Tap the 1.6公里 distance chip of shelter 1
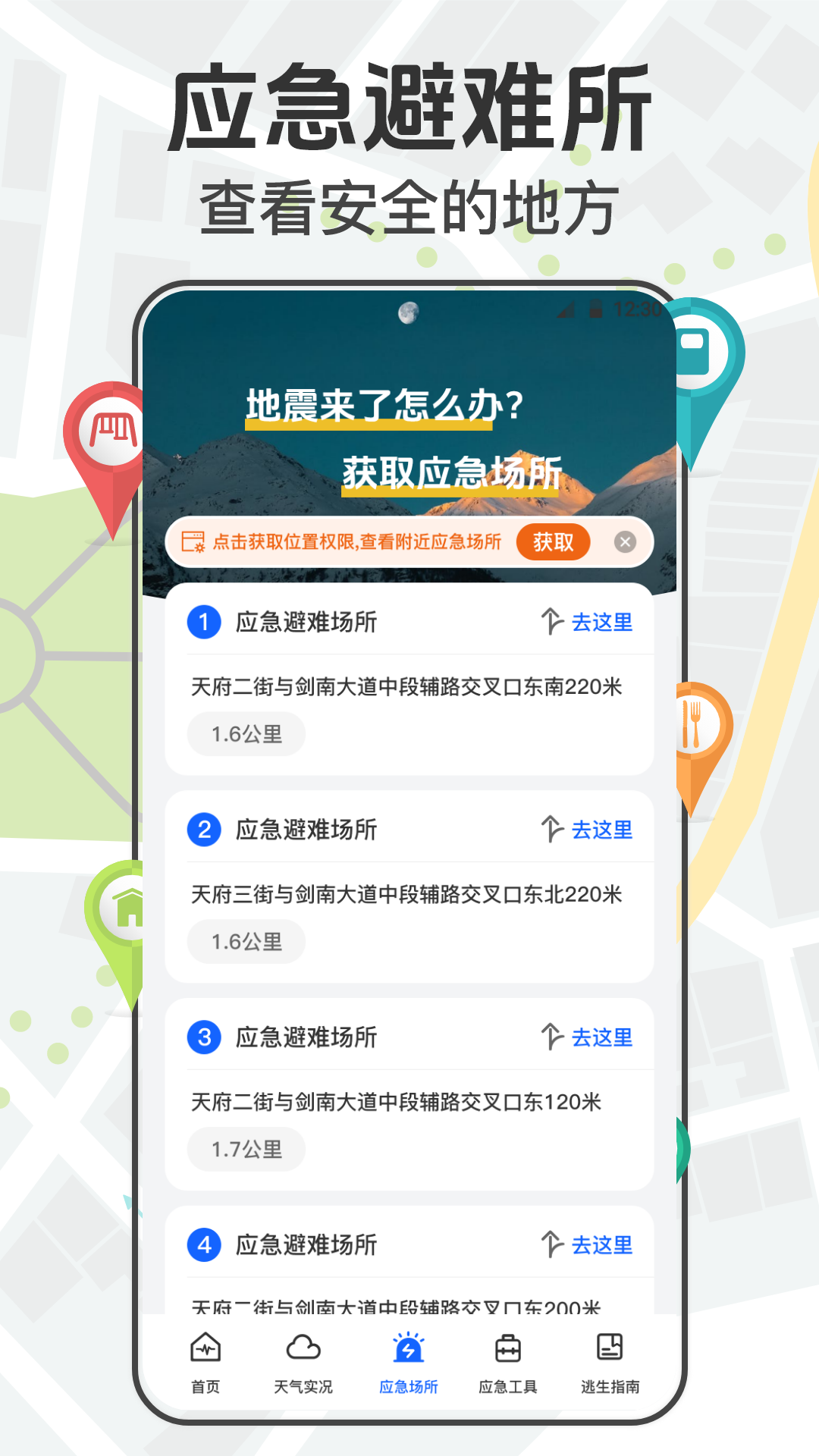This screenshot has width=819, height=1456. click(246, 733)
